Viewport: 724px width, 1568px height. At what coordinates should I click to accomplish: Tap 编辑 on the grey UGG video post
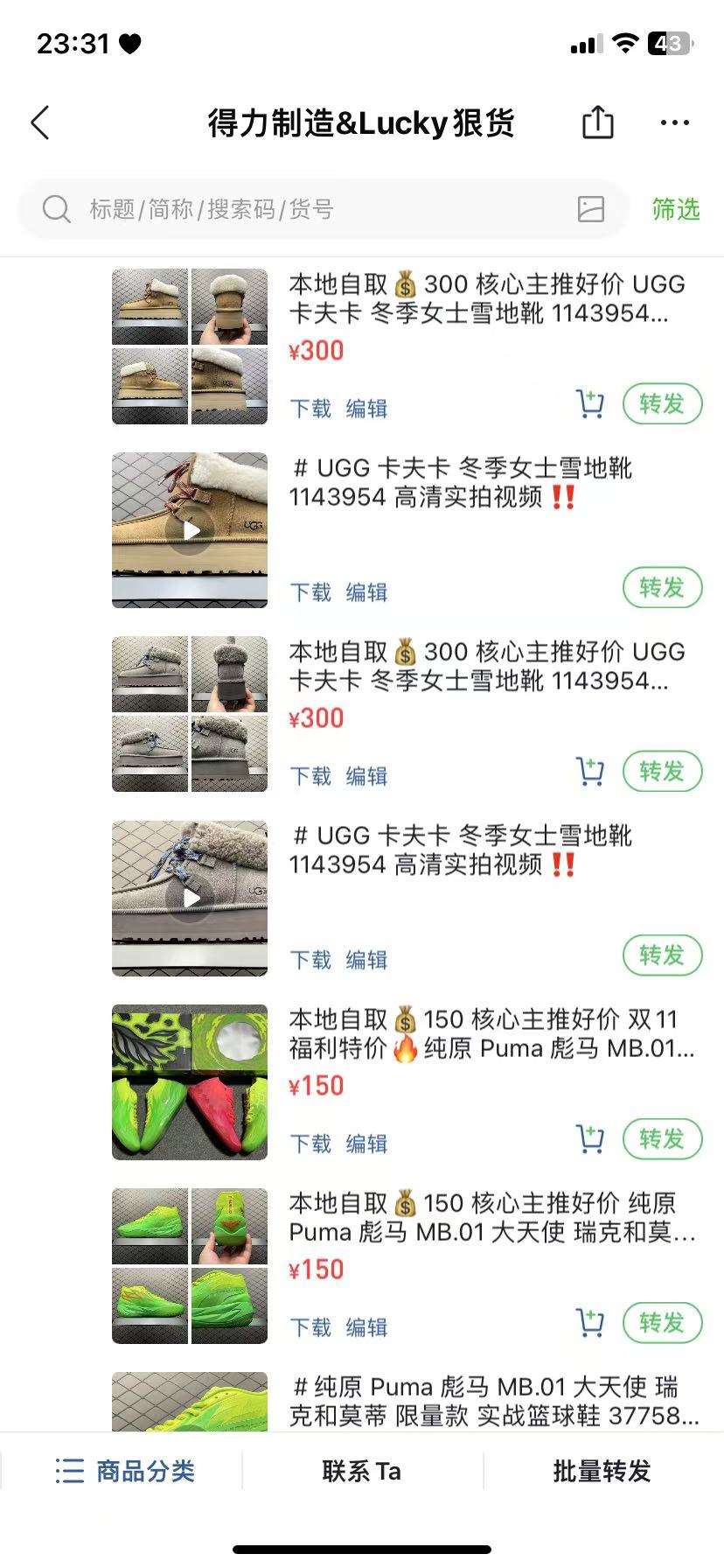pos(366,960)
